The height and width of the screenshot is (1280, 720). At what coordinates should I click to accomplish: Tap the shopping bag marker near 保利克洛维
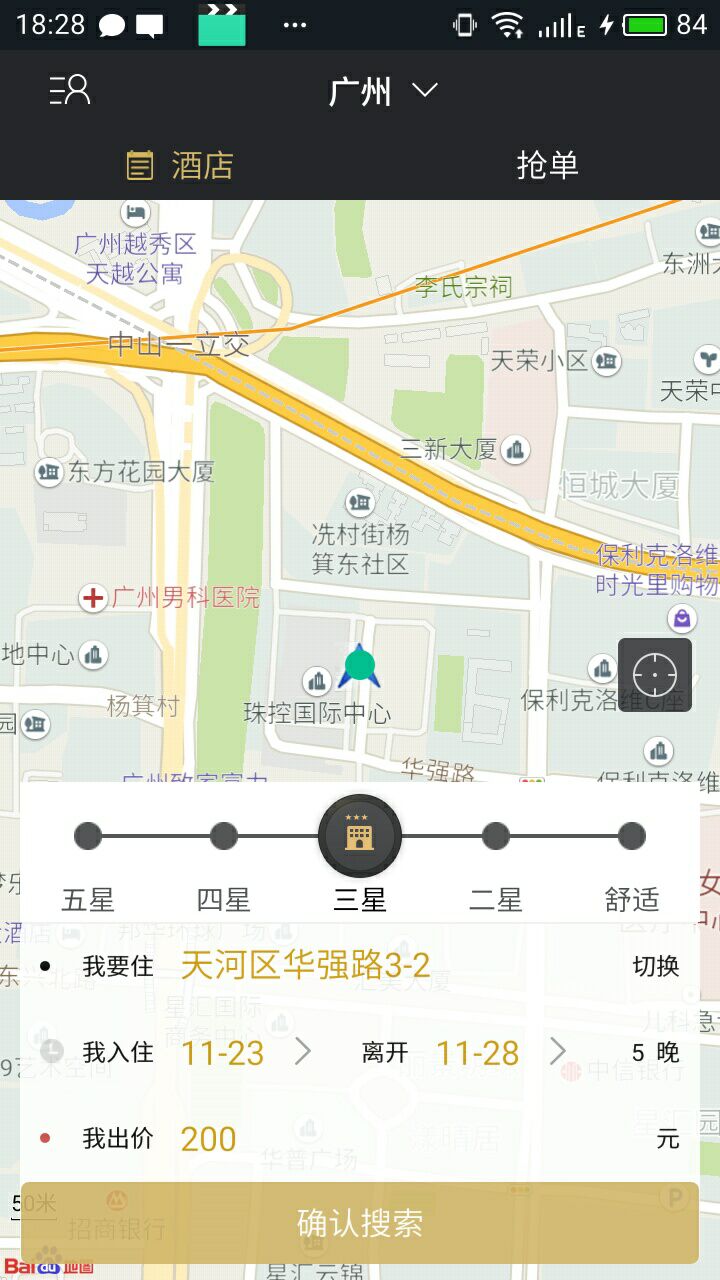[681, 620]
